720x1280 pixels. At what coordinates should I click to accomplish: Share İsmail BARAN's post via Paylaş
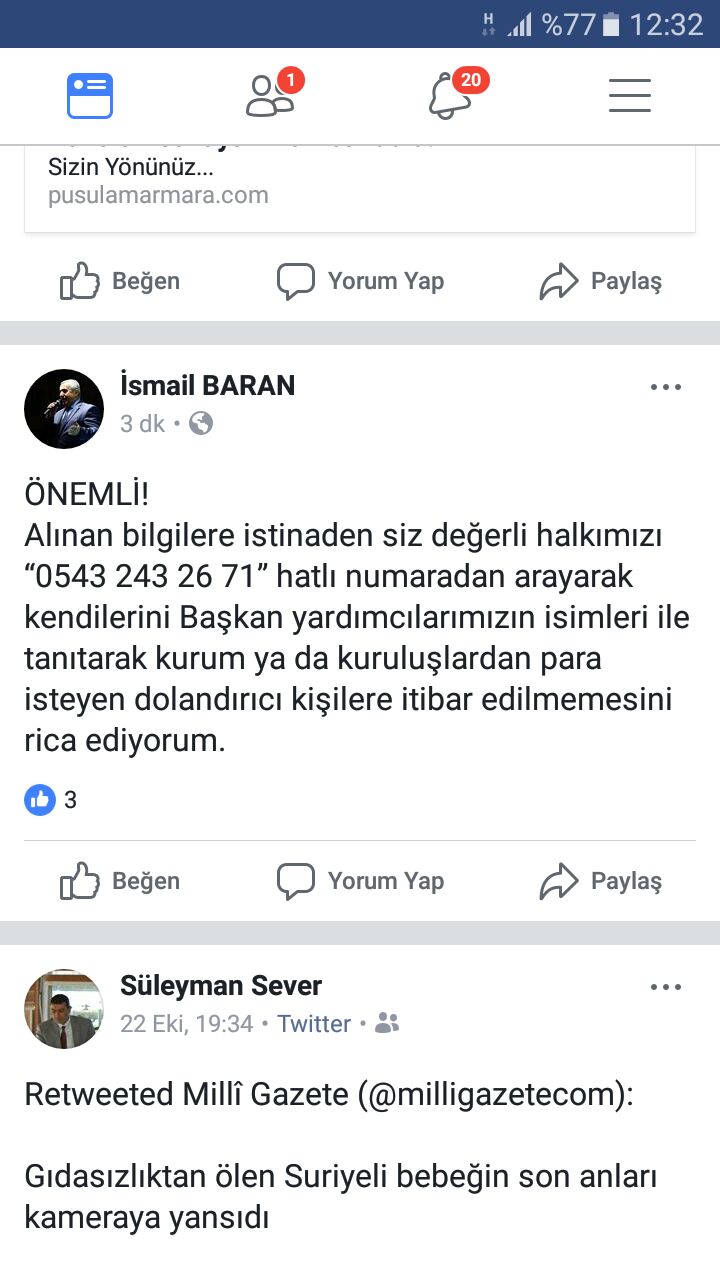(600, 882)
